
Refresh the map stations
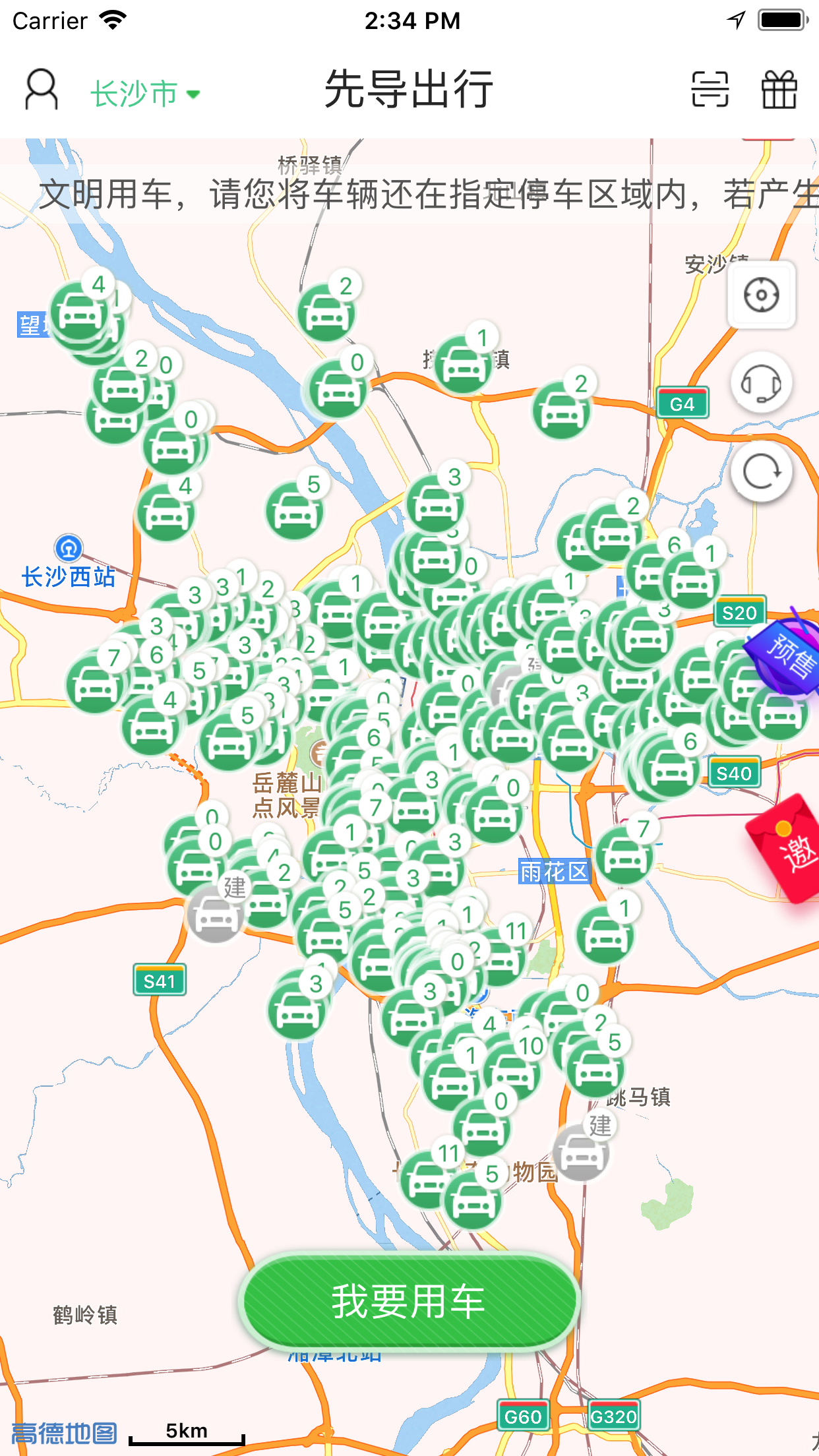point(761,471)
